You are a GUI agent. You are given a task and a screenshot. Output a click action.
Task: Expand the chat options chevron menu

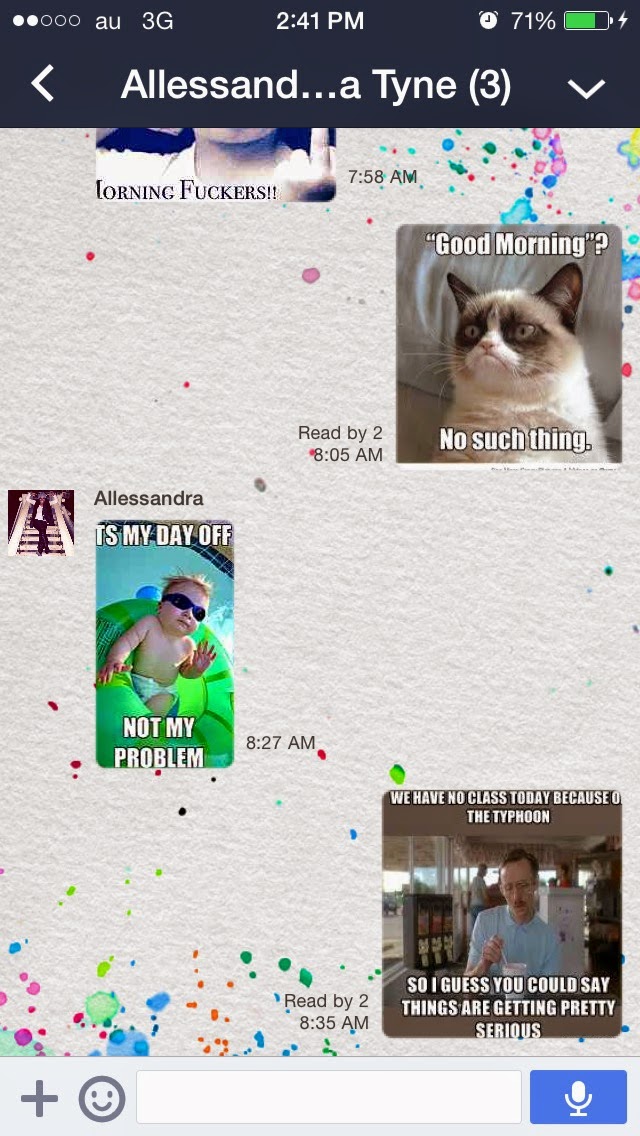point(586,88)
